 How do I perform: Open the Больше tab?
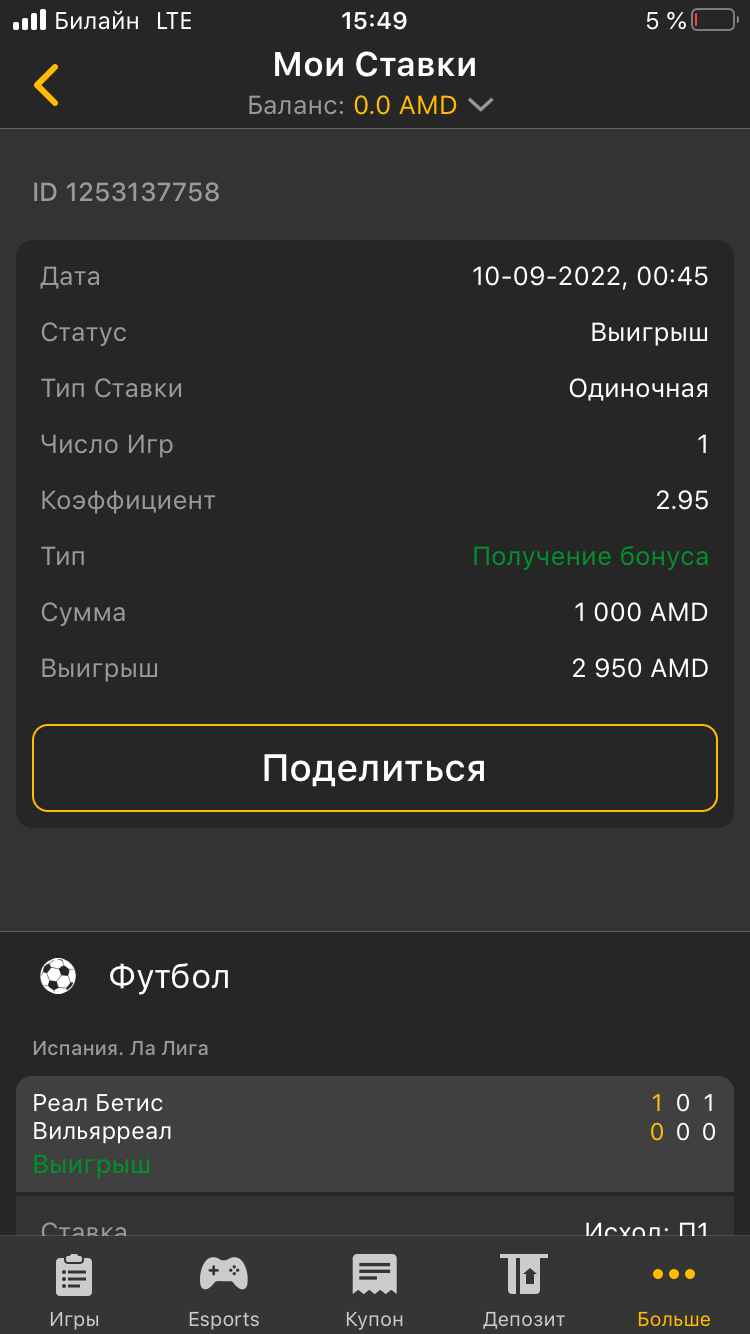click(673, 1289)
